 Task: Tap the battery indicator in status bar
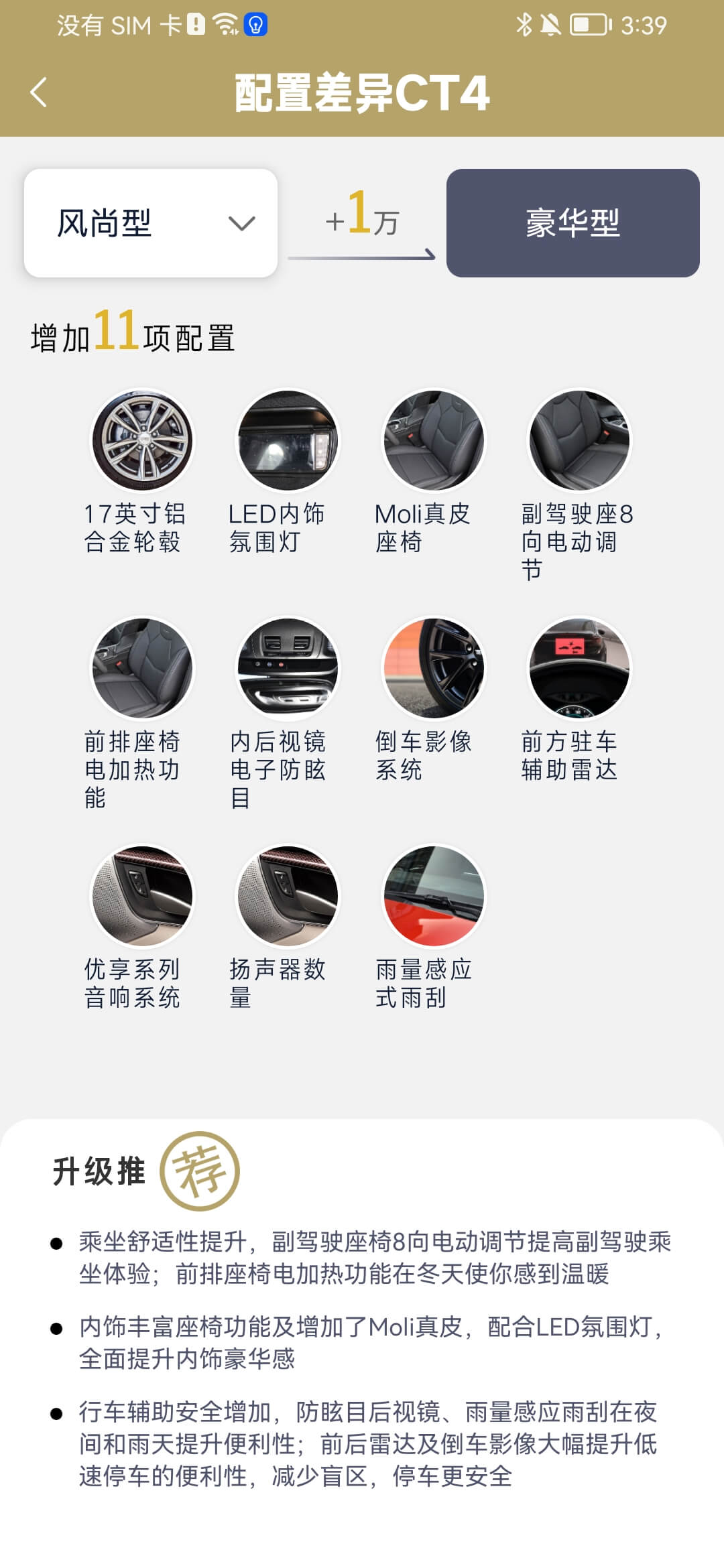pos(584,25)
